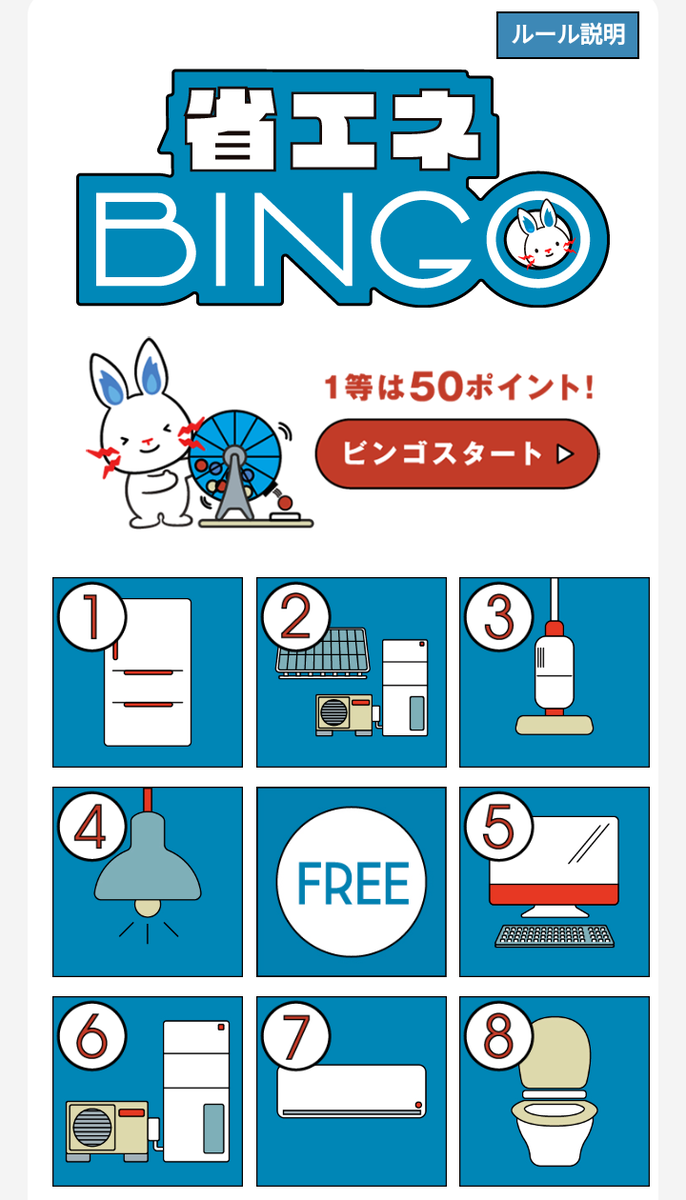This screenshot has width=686, height=1200.
Task: Select bingo tile 1 with the refrigerator
Action: point(147,672)
